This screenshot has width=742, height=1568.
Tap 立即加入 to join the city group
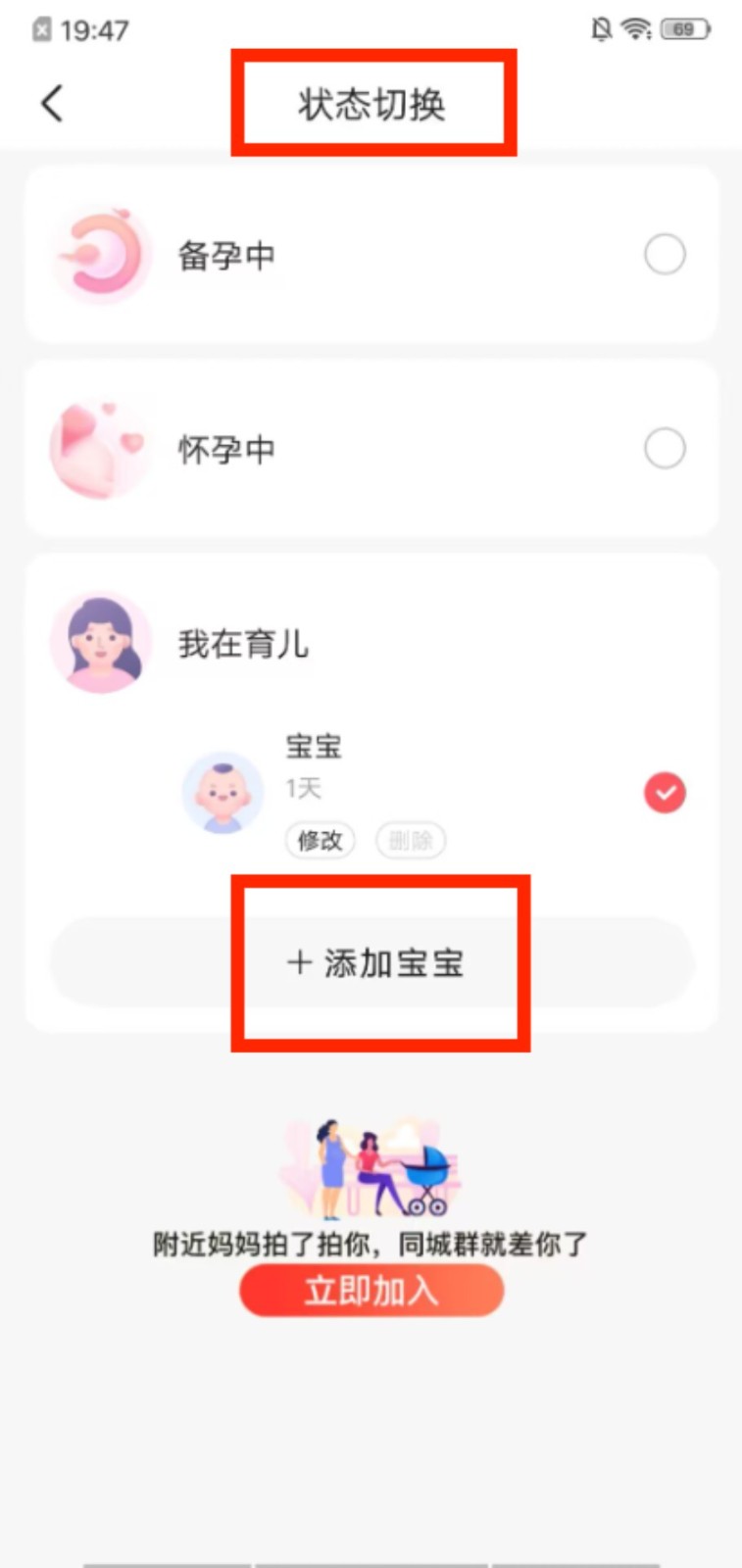[x=371, y=1290]
